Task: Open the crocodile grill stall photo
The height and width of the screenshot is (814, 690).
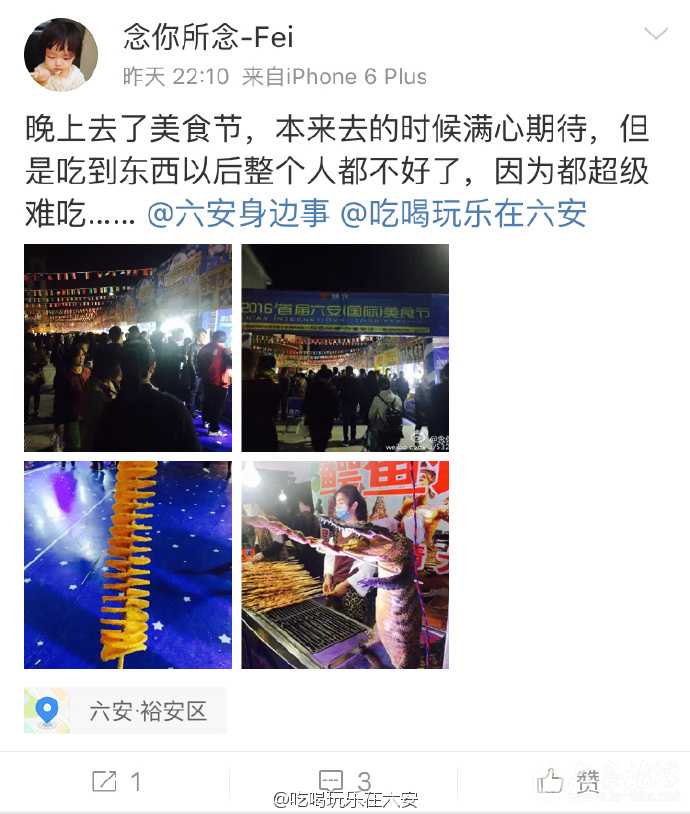Action: tap(345, 565)
